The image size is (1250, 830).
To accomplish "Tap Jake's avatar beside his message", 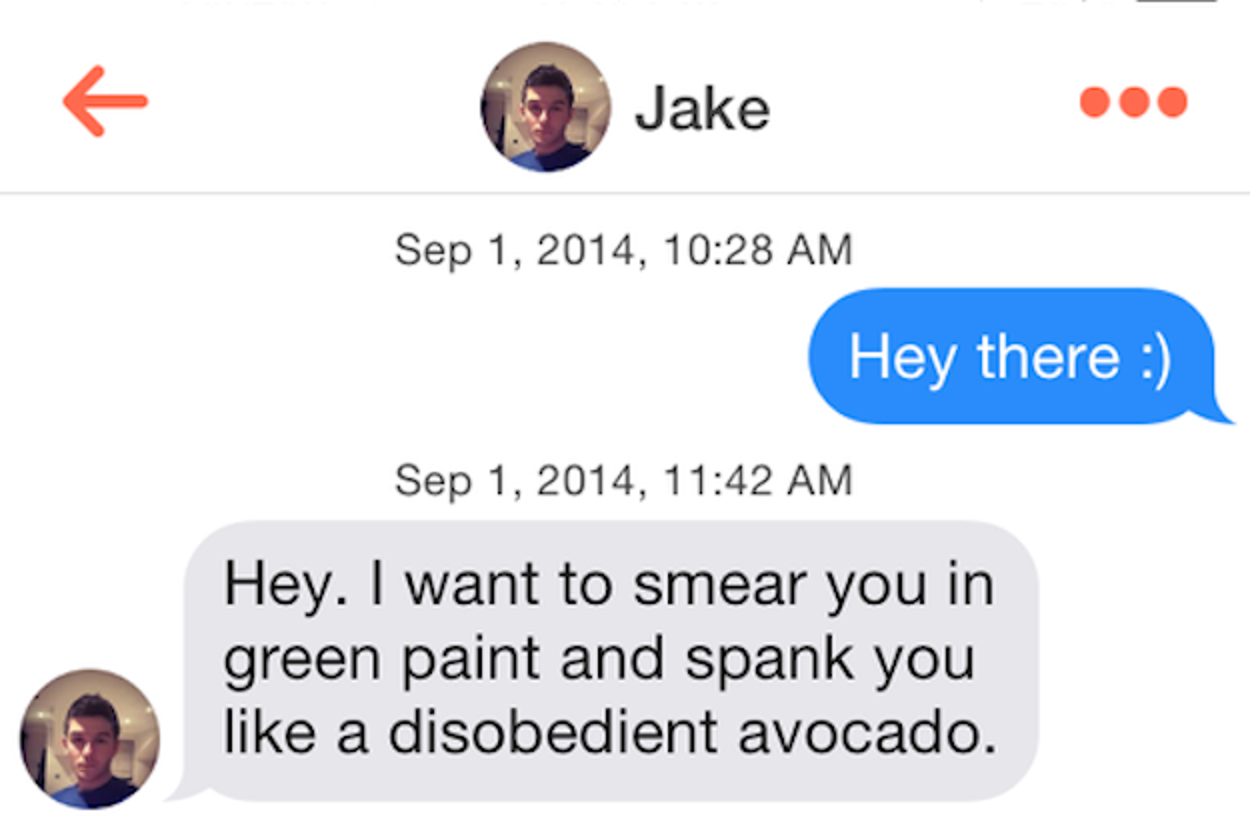I will (90, 739).
